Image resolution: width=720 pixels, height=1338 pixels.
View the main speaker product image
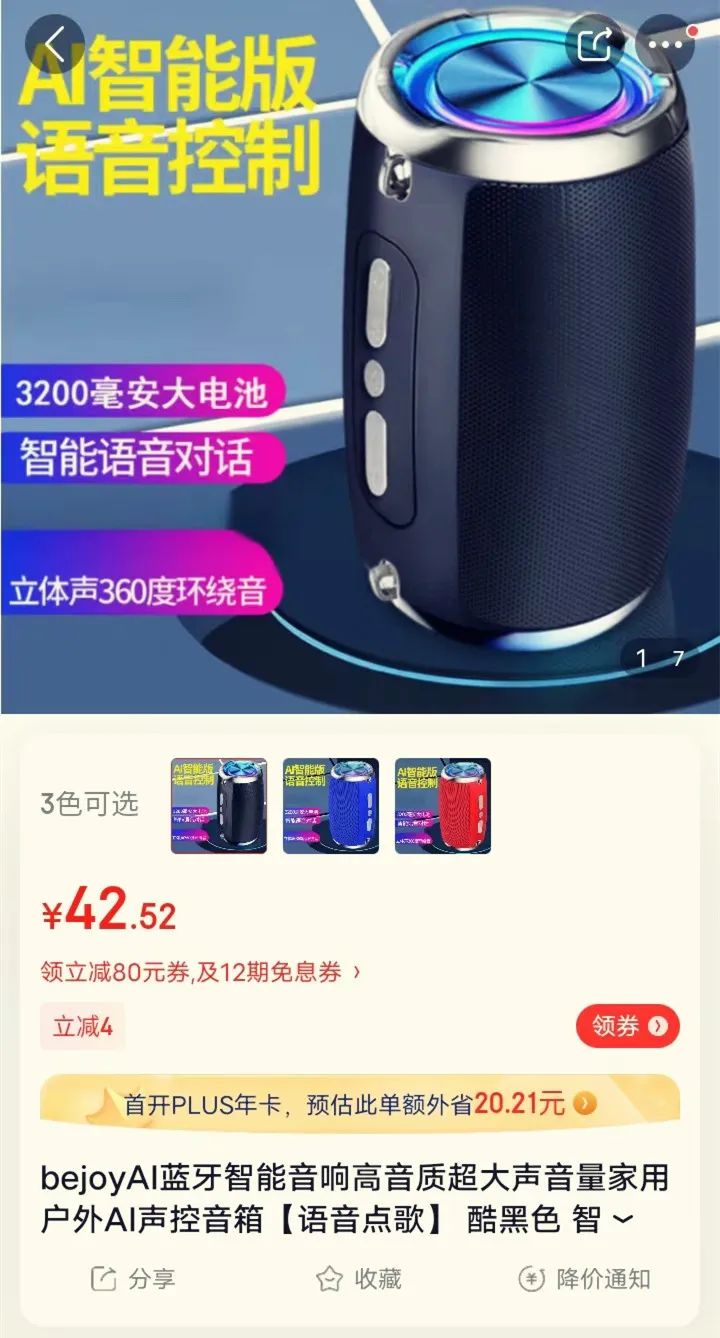360,357
